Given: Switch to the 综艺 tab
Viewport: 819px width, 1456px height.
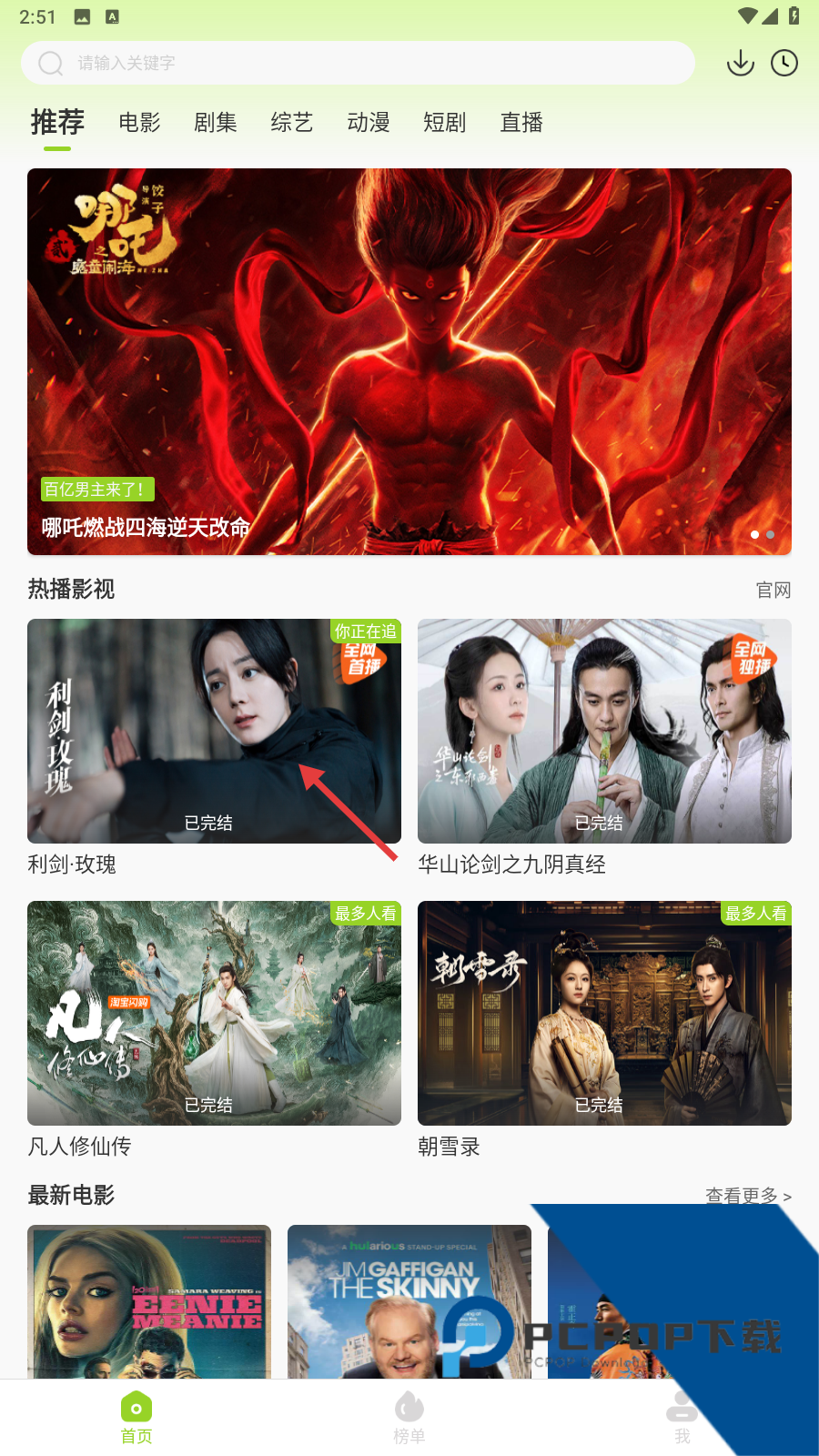Looking at the screenshot, I should pyautogui.click(x=292, y=123).
